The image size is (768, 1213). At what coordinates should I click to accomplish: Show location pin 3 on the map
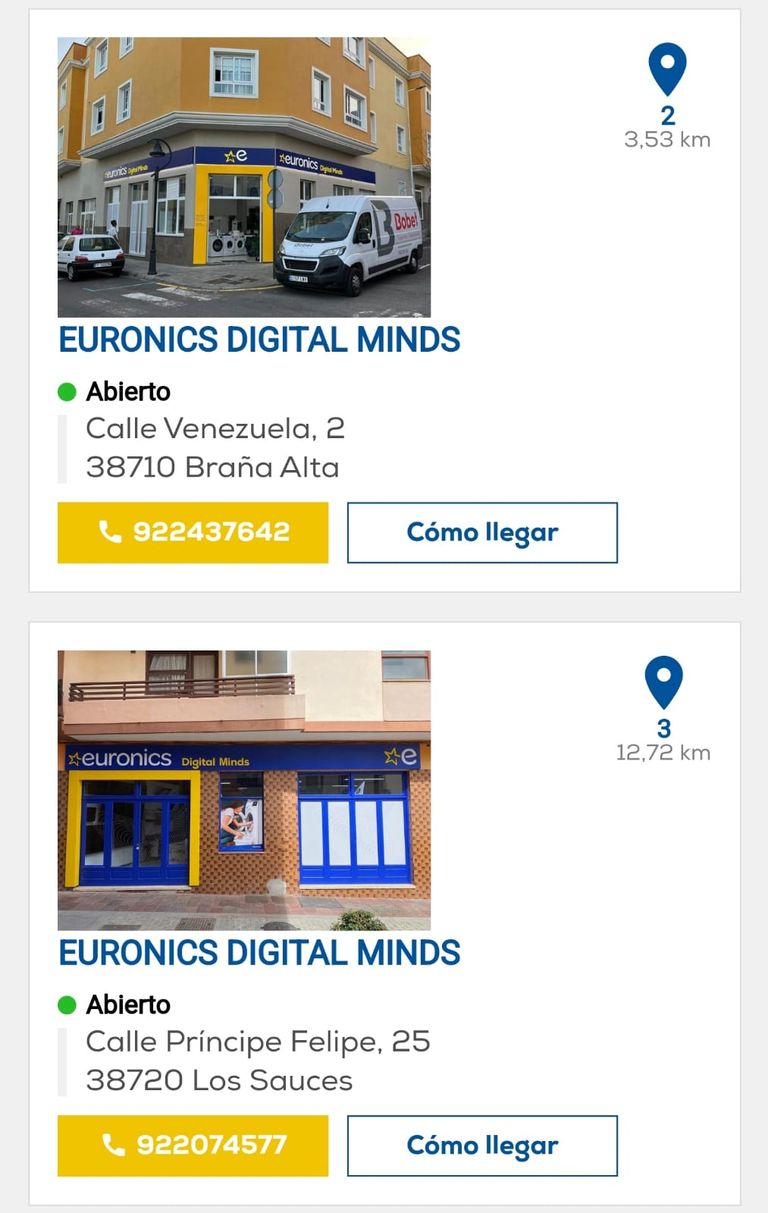pyautogui.click(x=664, y=683)
